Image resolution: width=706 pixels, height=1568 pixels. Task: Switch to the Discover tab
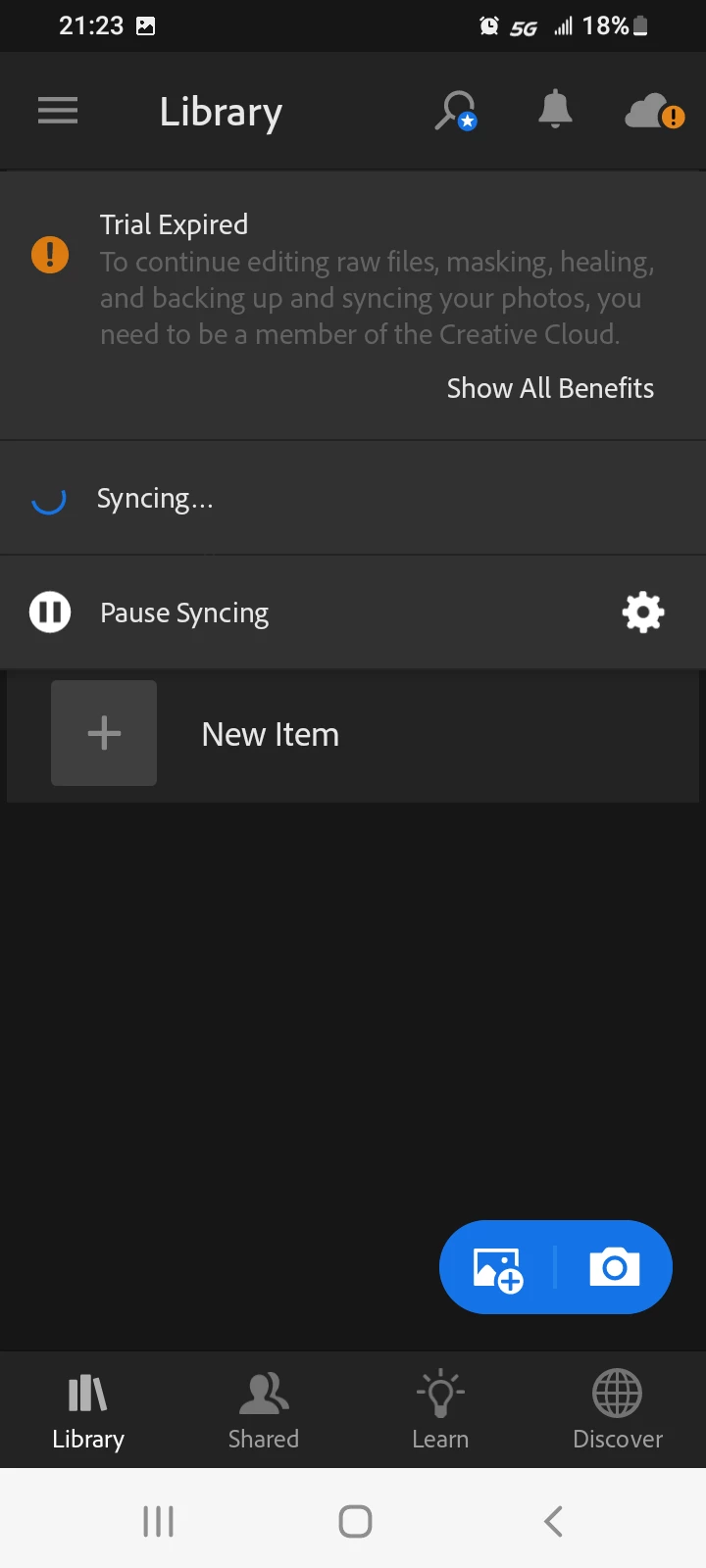click(x=618, y=1409)
